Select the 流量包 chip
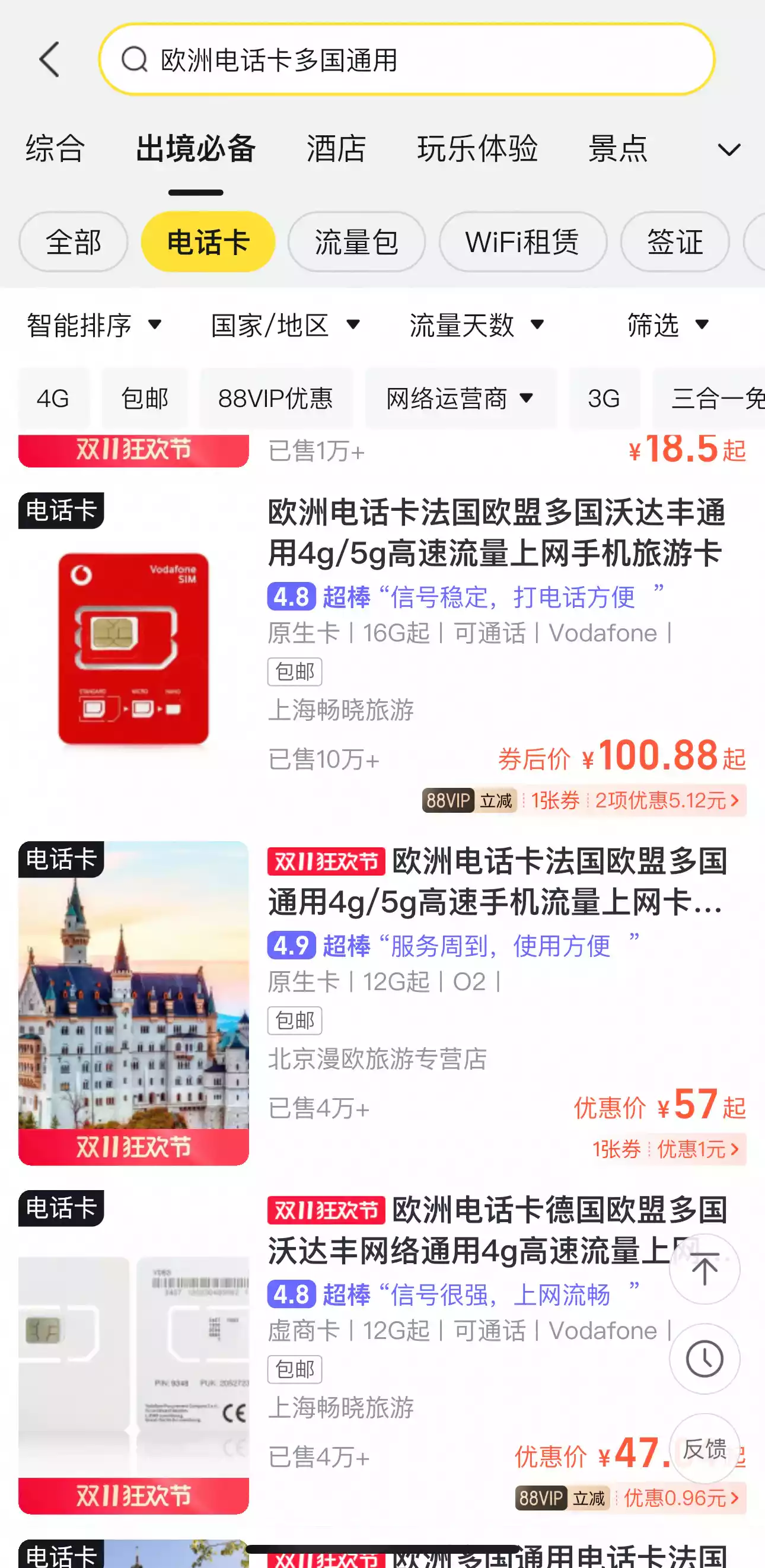This screenshot has width=765, height=1568. (x=356, y=241)
